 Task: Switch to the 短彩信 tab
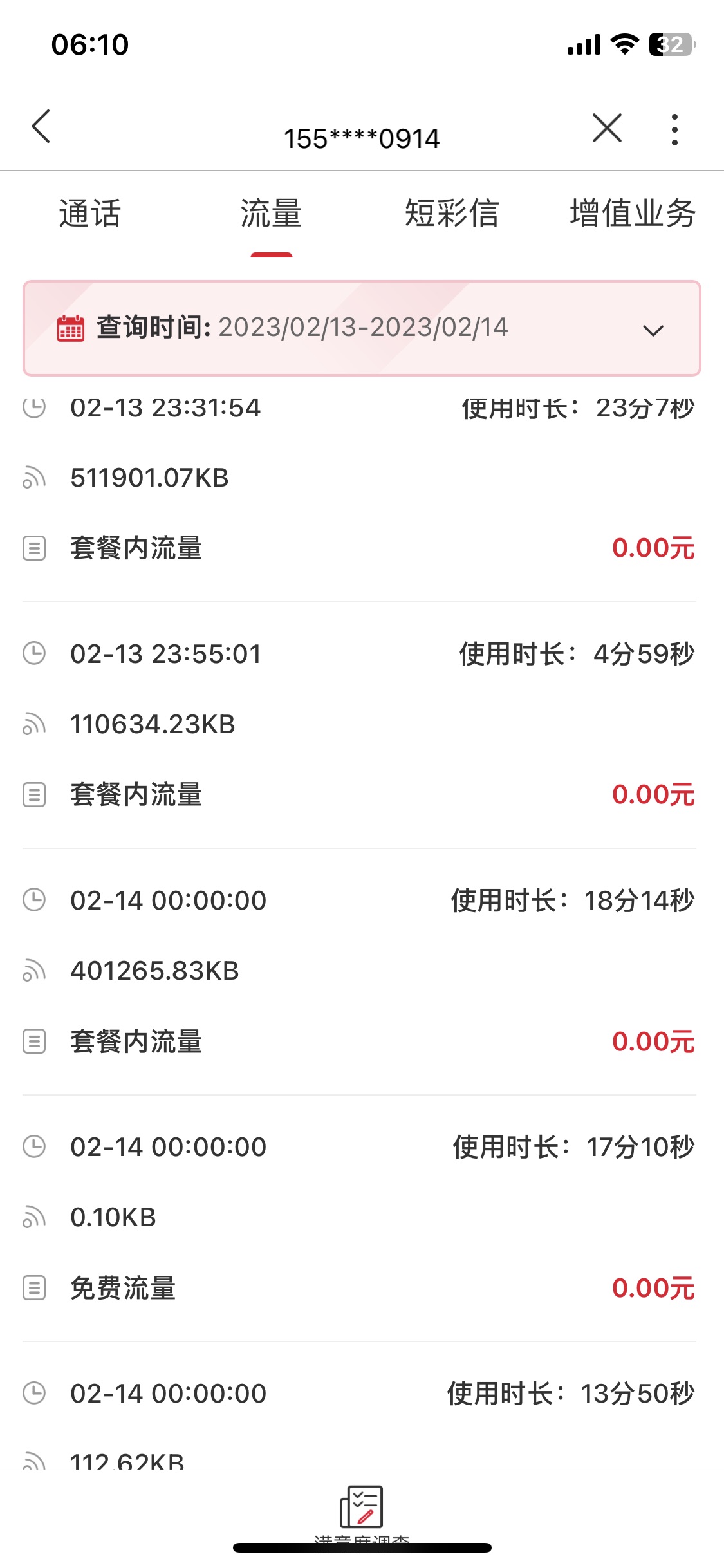[452, 214]
